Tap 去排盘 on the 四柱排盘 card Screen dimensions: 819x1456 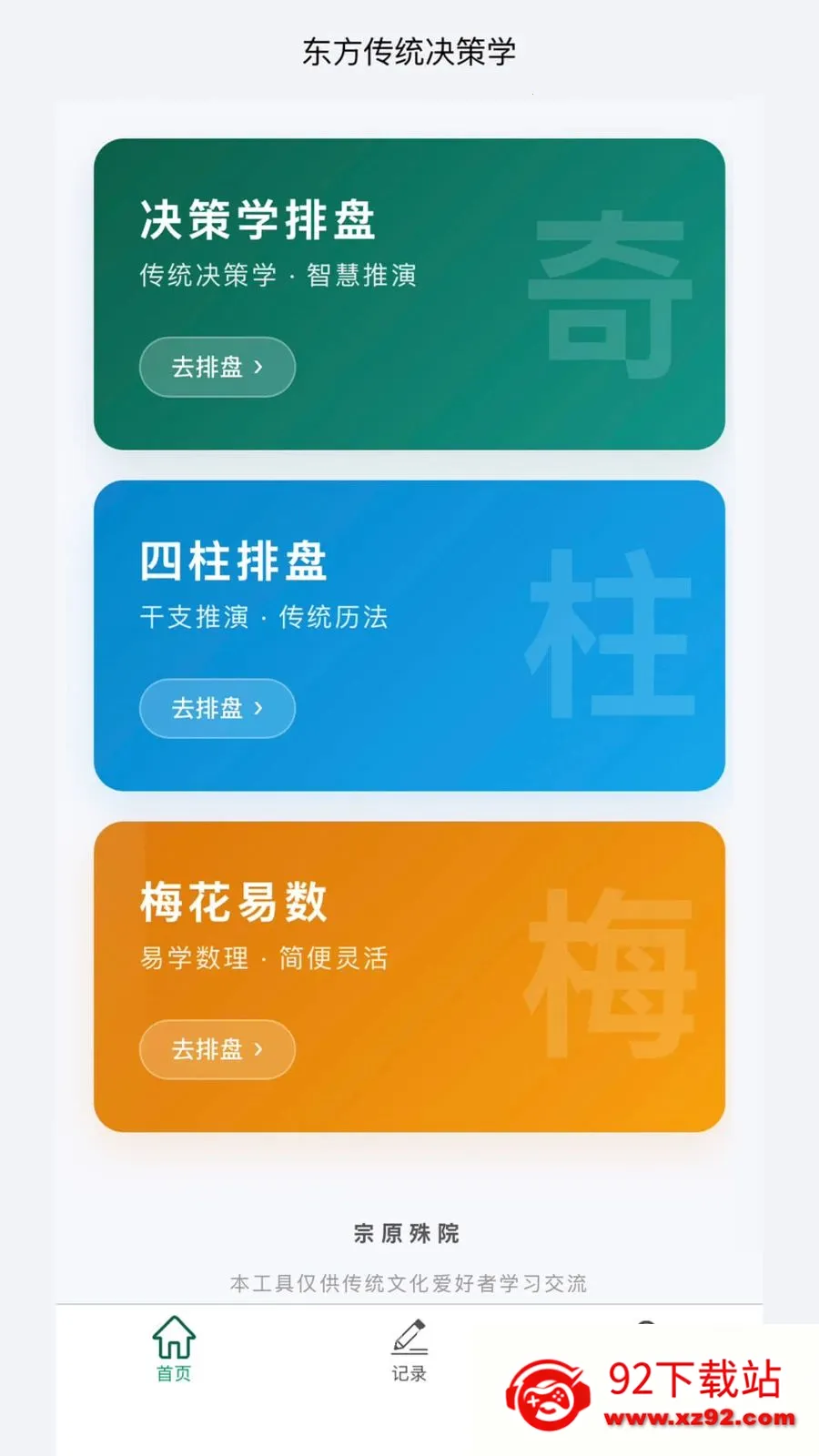[217, 708]
